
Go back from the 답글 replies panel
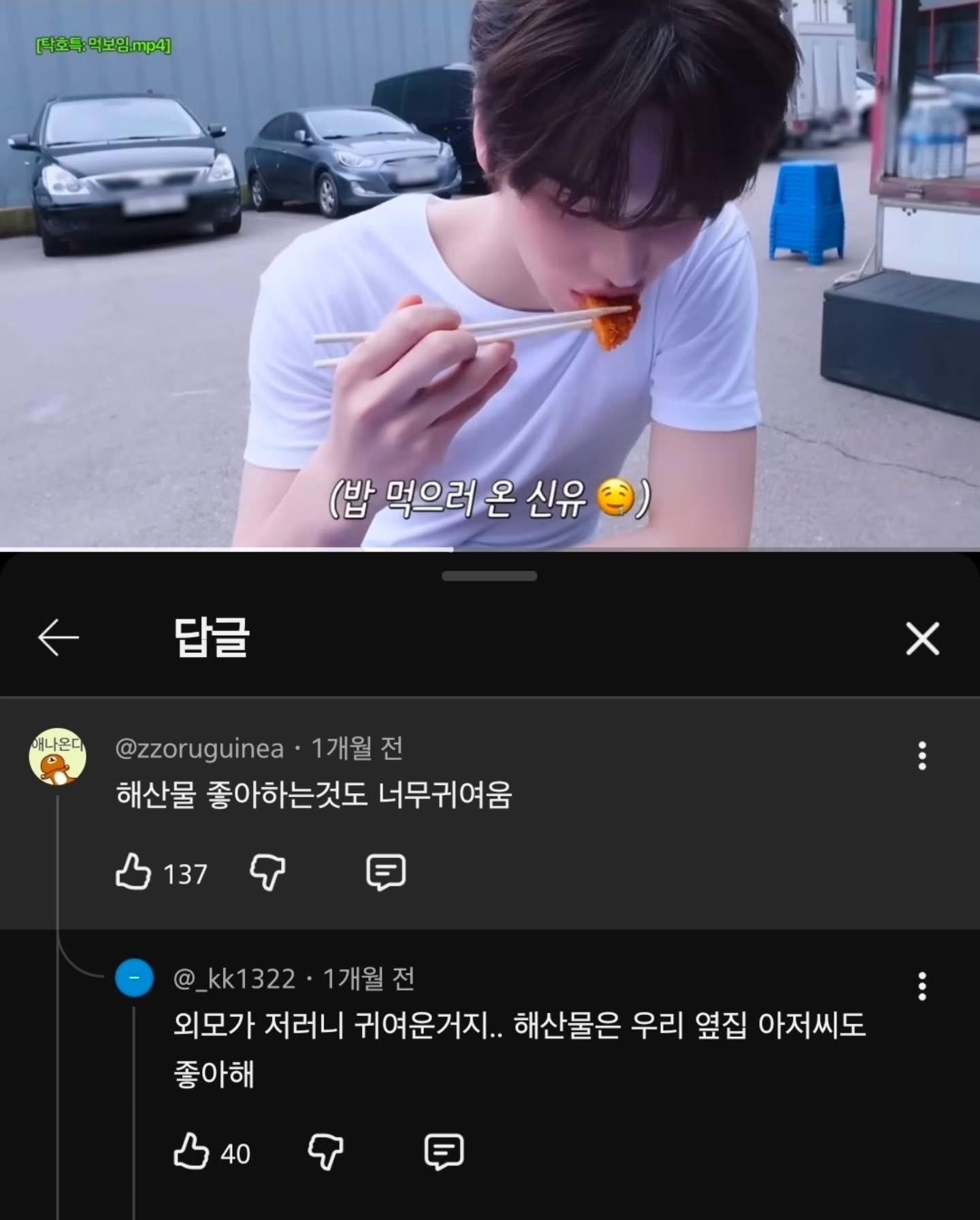59,638
